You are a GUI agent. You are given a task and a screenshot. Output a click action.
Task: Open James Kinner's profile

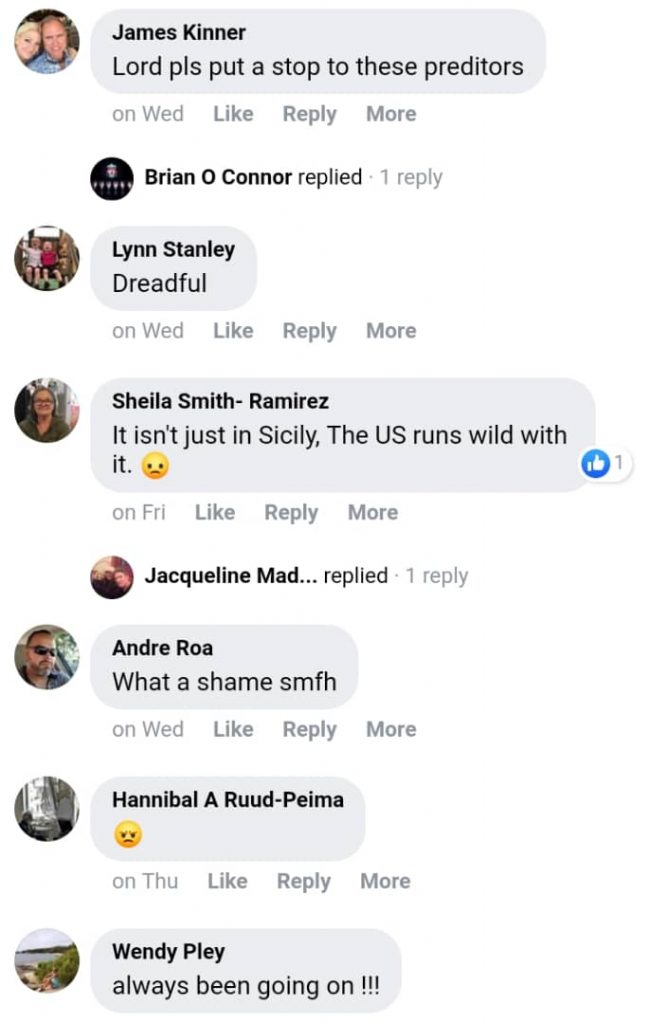(x=178, y=32)
